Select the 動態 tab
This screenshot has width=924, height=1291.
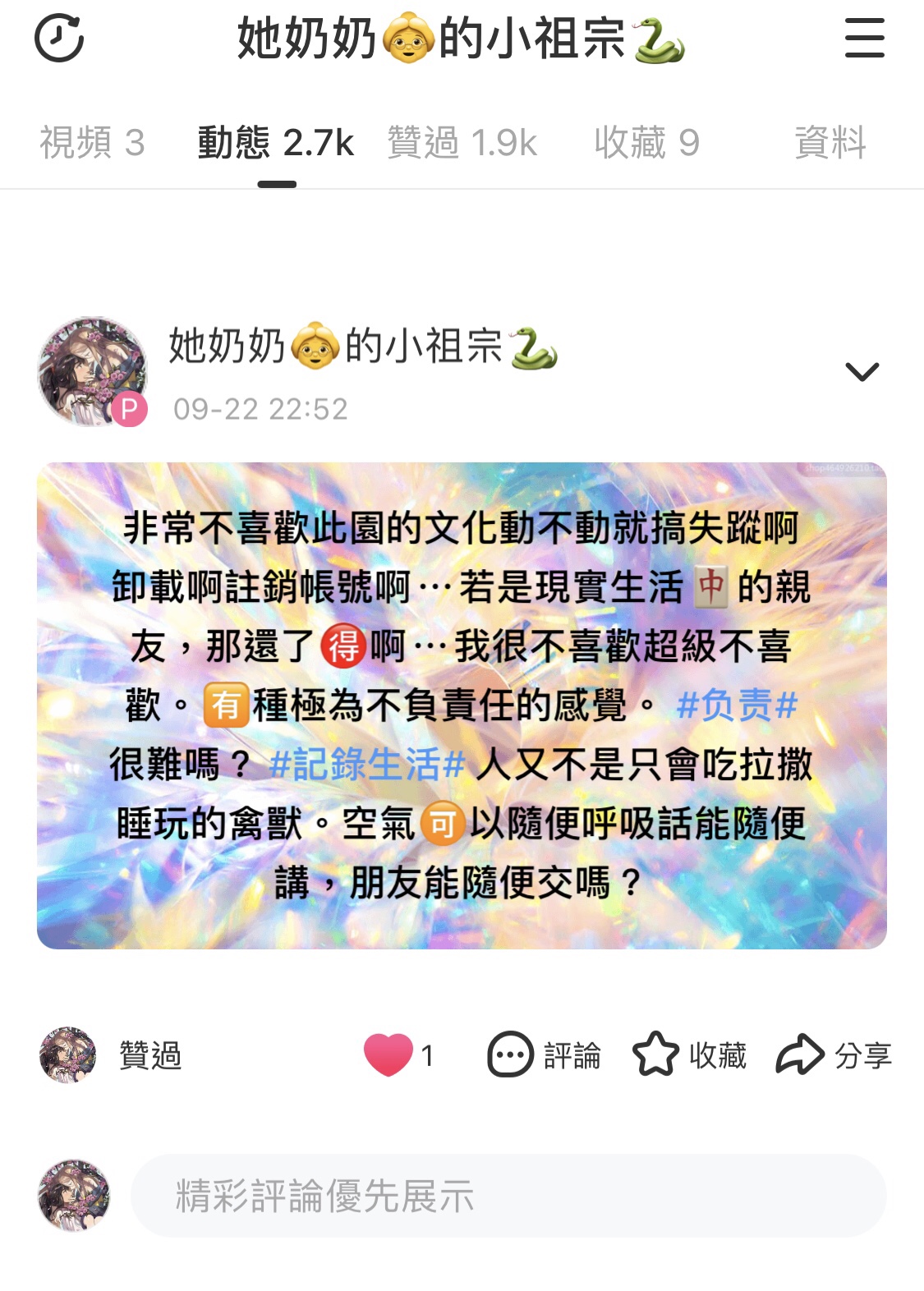click(276, 143)
